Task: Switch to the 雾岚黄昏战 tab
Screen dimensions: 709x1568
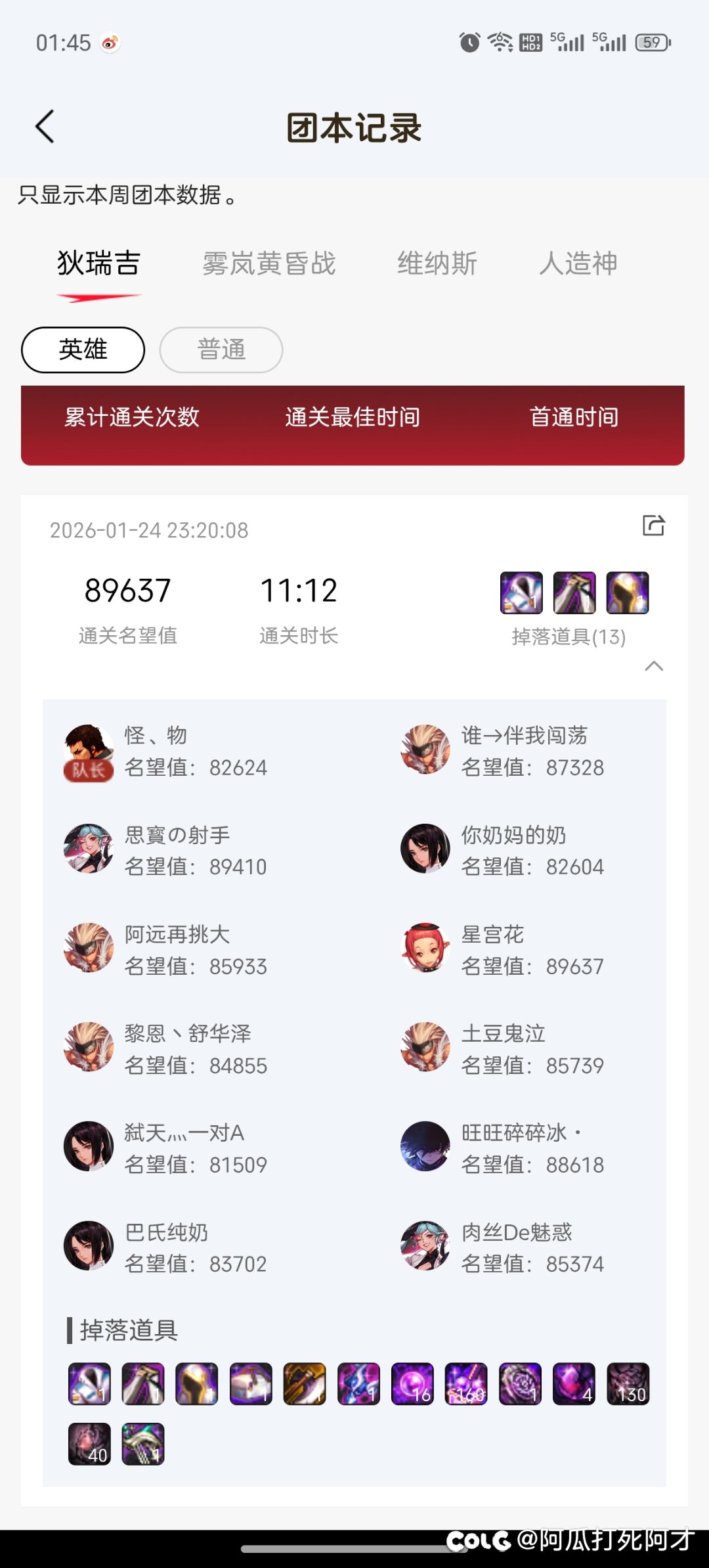Action: (x=269, y=263)
